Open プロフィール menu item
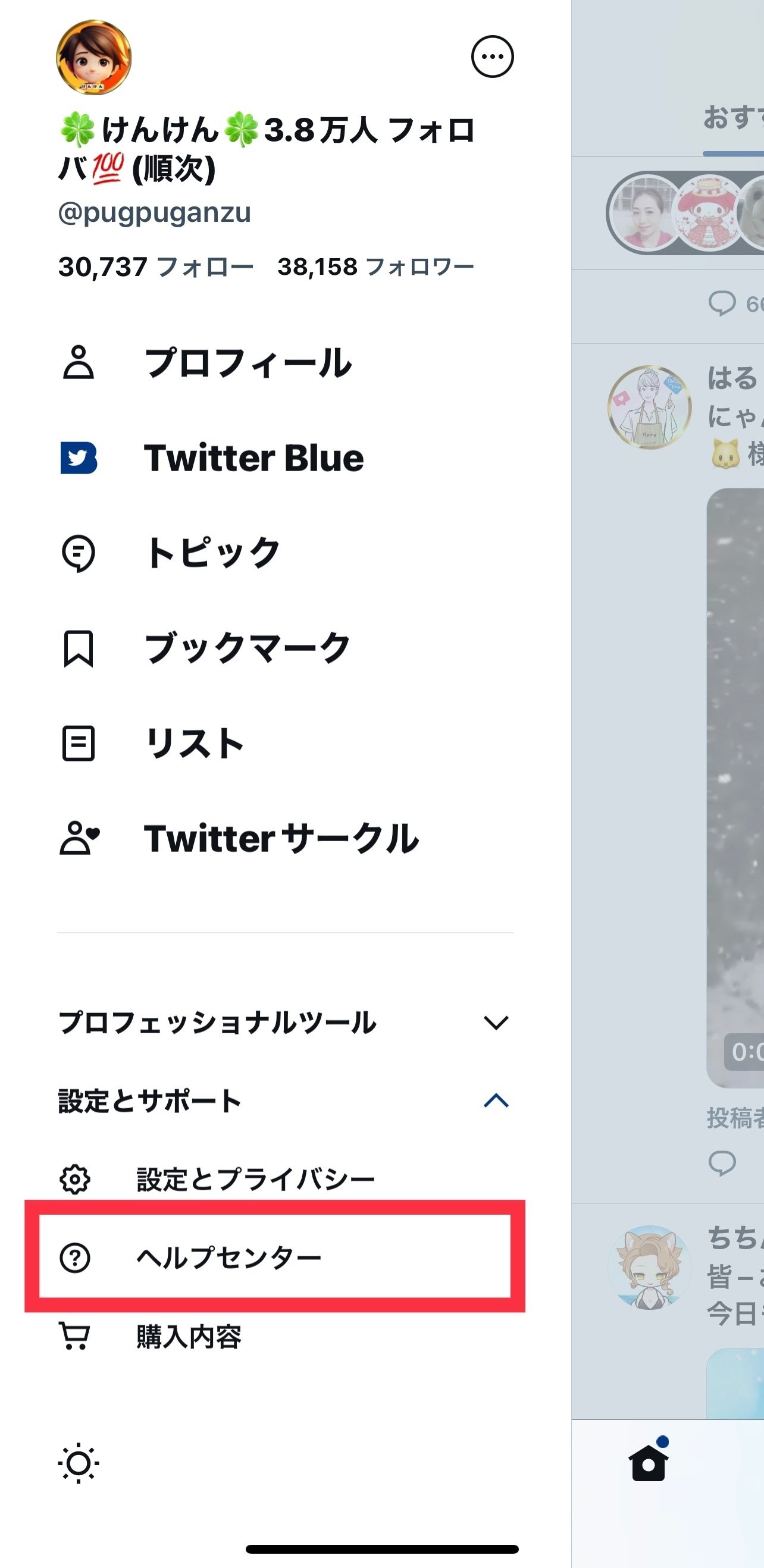This screenshot has height=1568, width=764. 247,363
